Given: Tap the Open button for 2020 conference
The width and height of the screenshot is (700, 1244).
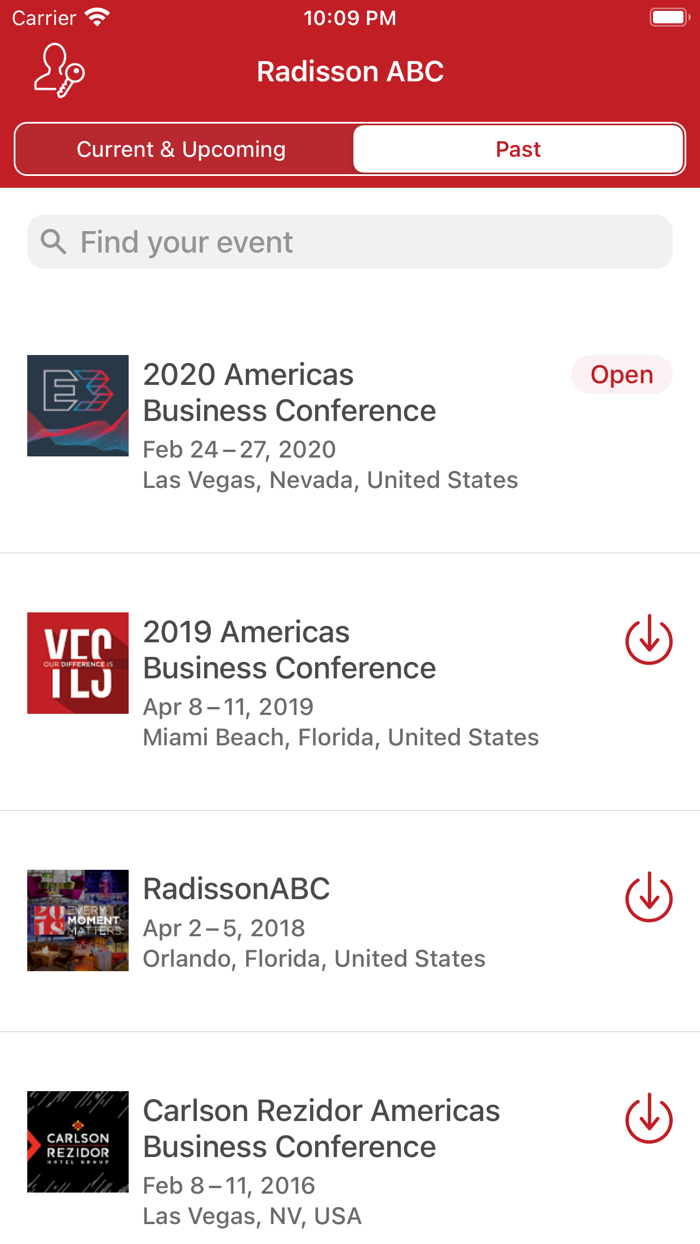Looking at the screenshot, I should click(622, 375).
